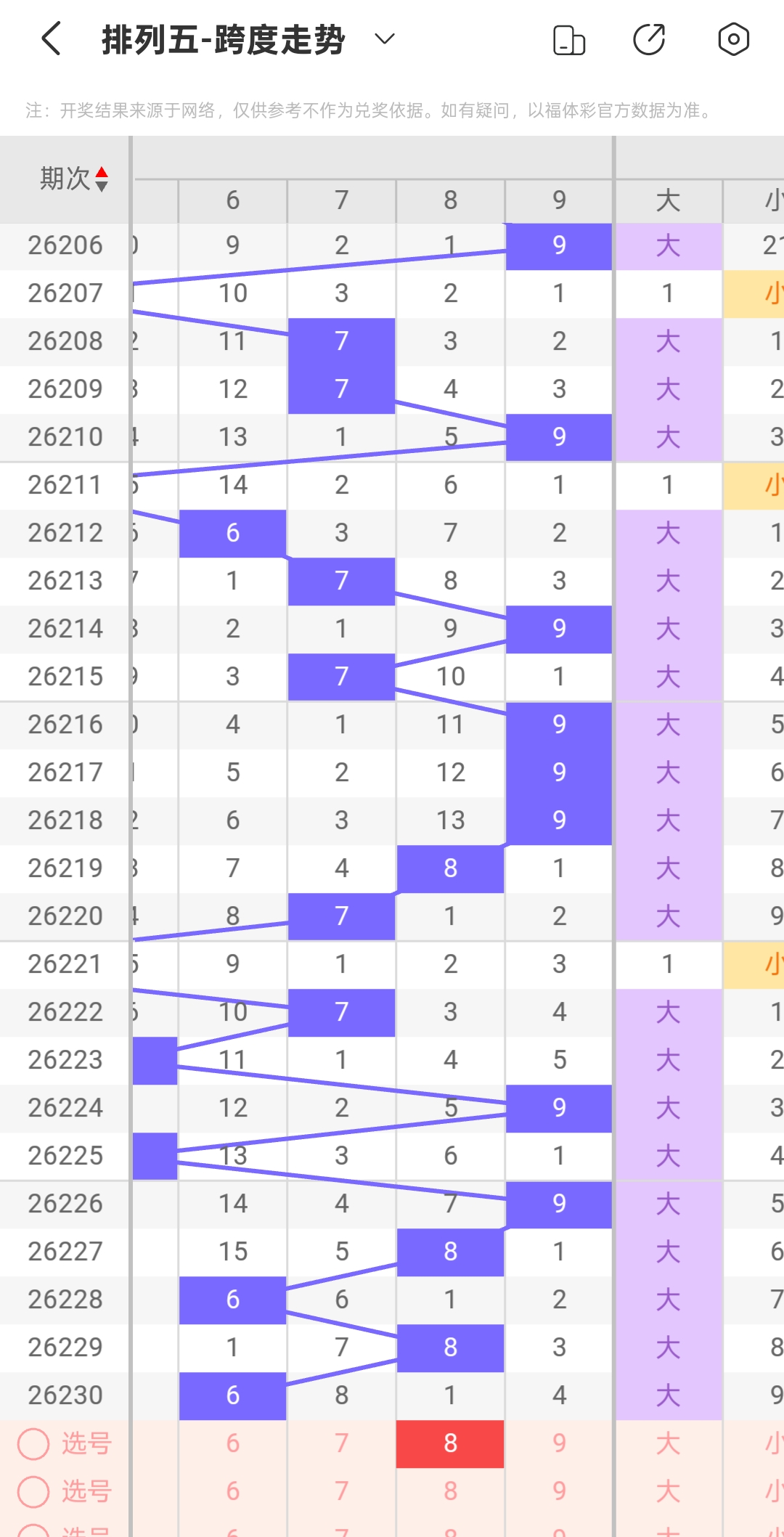Screen dimensions: 784x1537
Task: Share the trend chart
Action: pyautogui.click(x=649, y=39)
